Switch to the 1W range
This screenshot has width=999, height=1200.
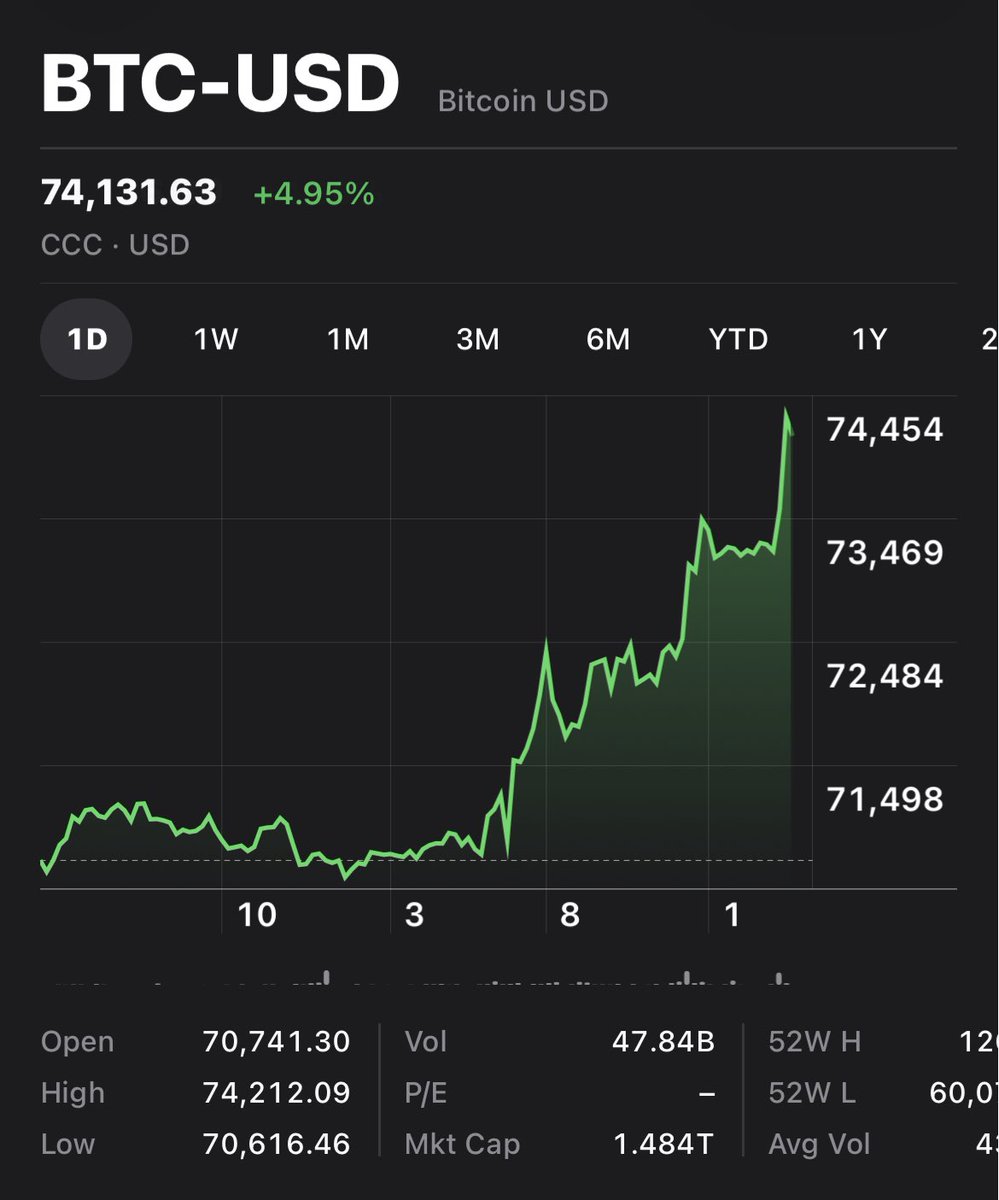tap(216, 340)
